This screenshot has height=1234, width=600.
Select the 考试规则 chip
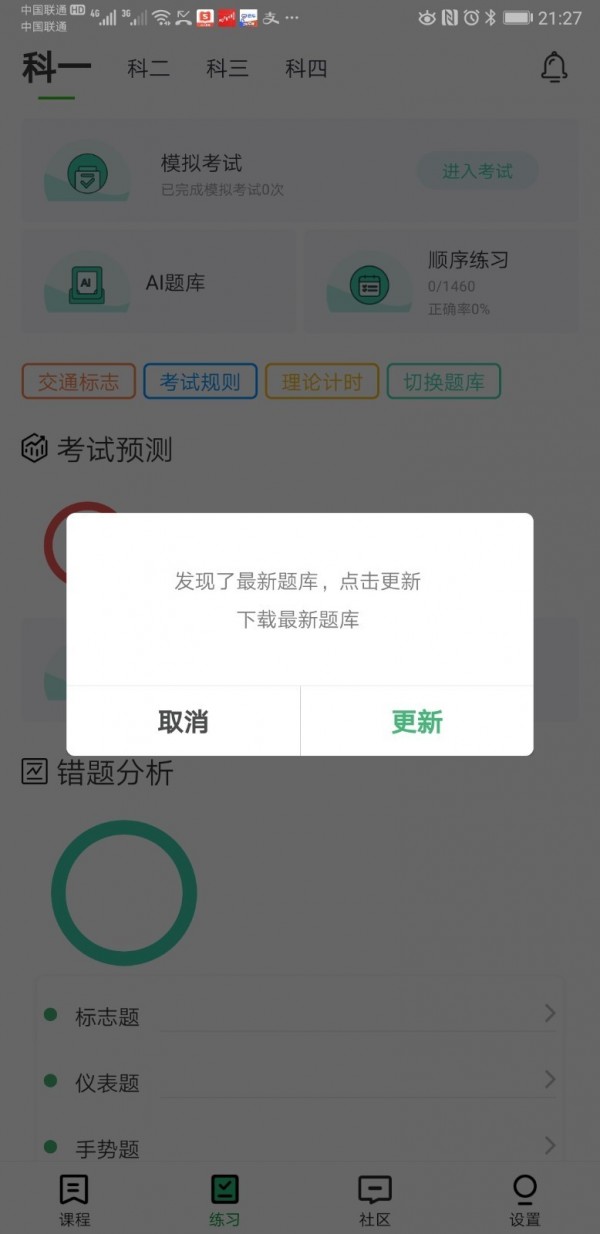pyautogui.click(x=200, y=382)
